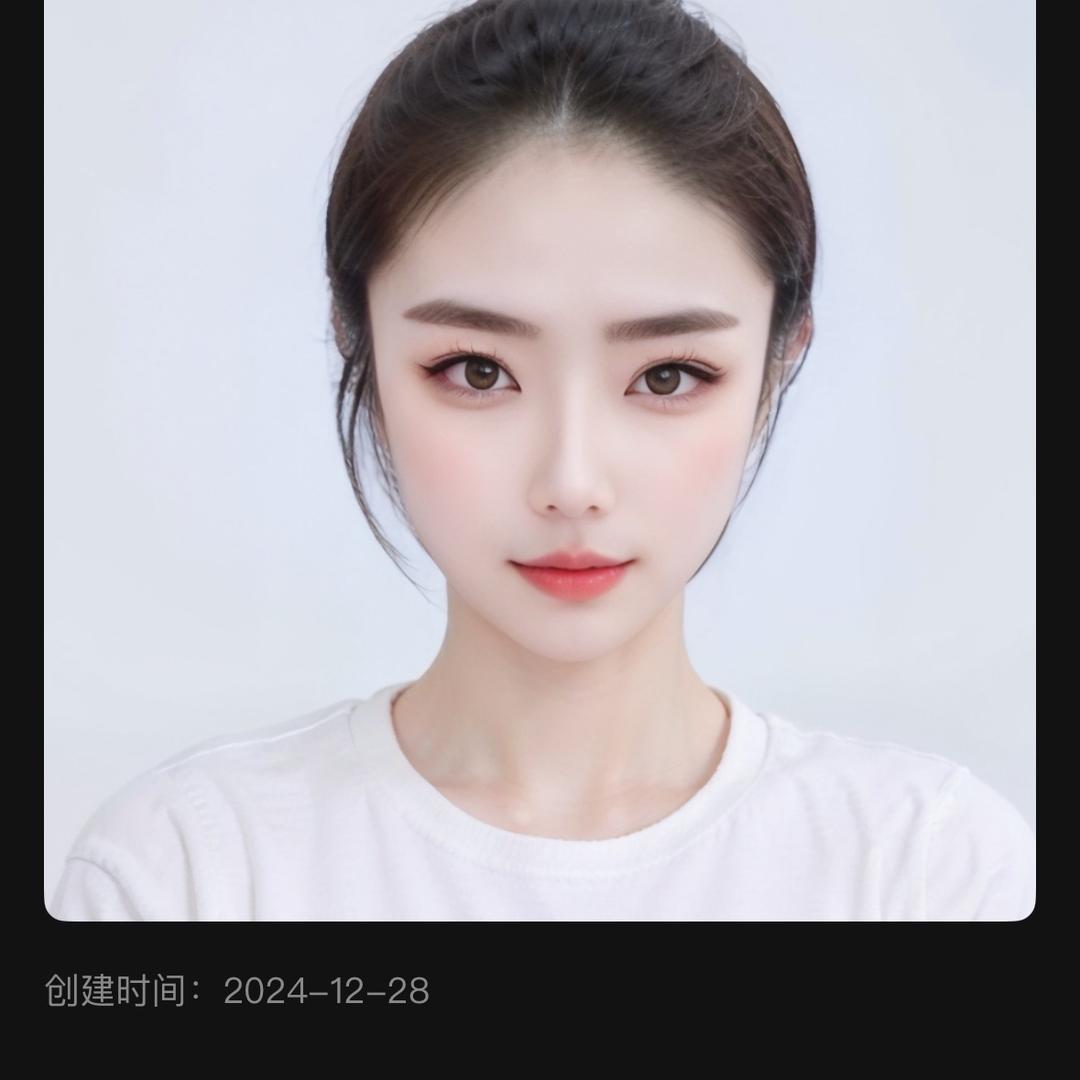
Task: Open the portrait image in full view
Action: point(540,460)
